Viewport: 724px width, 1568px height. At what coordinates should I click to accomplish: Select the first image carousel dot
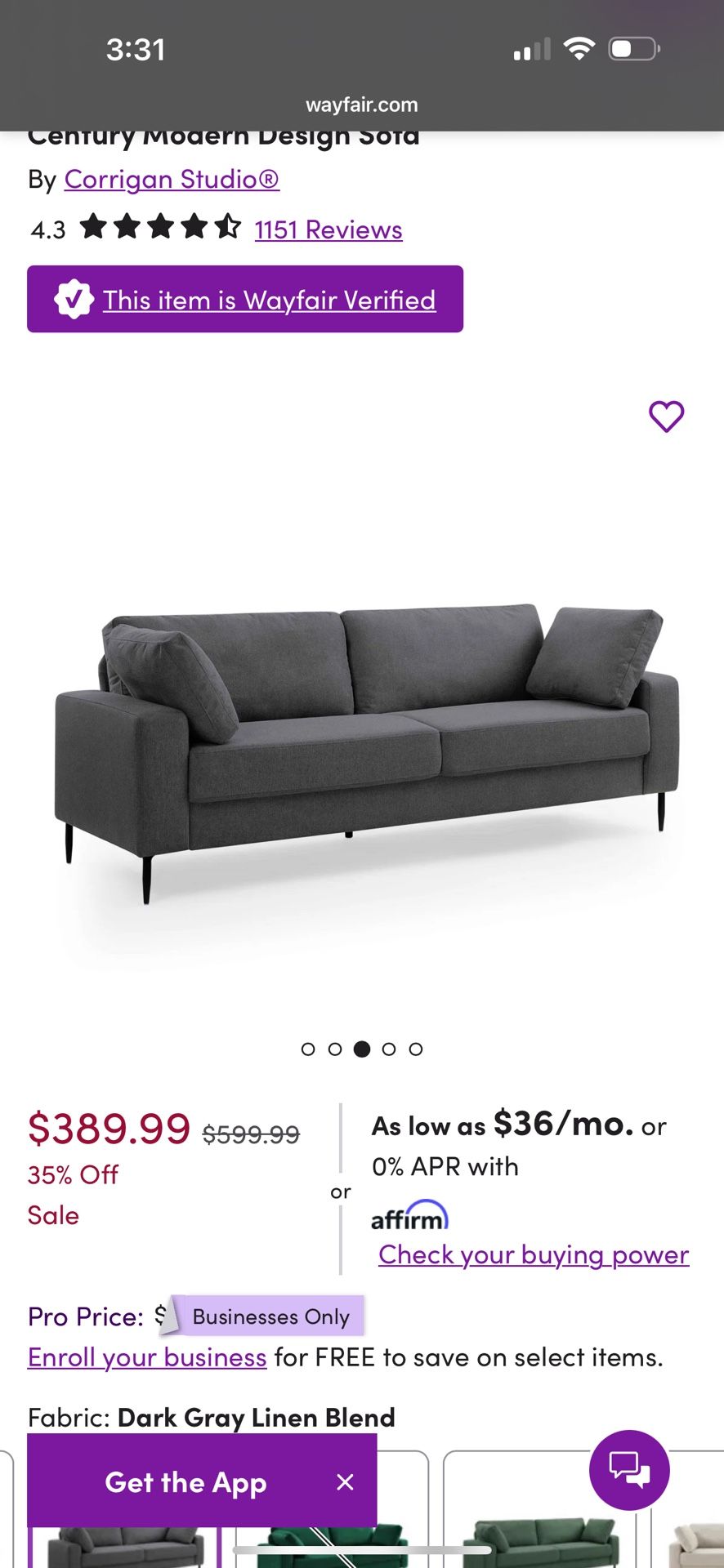click(308, 1049)
